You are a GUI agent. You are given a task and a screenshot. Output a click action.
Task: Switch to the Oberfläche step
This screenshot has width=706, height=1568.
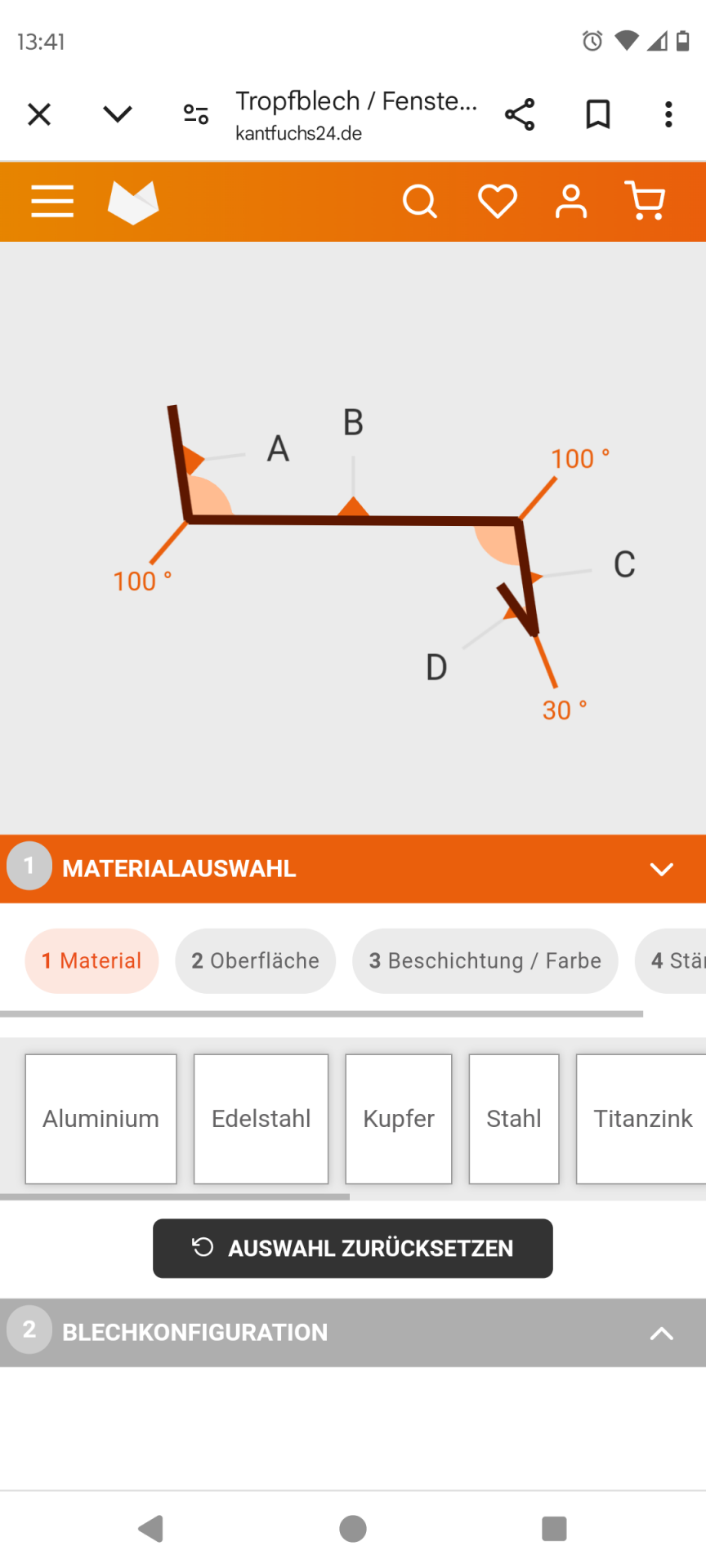coord(255,961)
